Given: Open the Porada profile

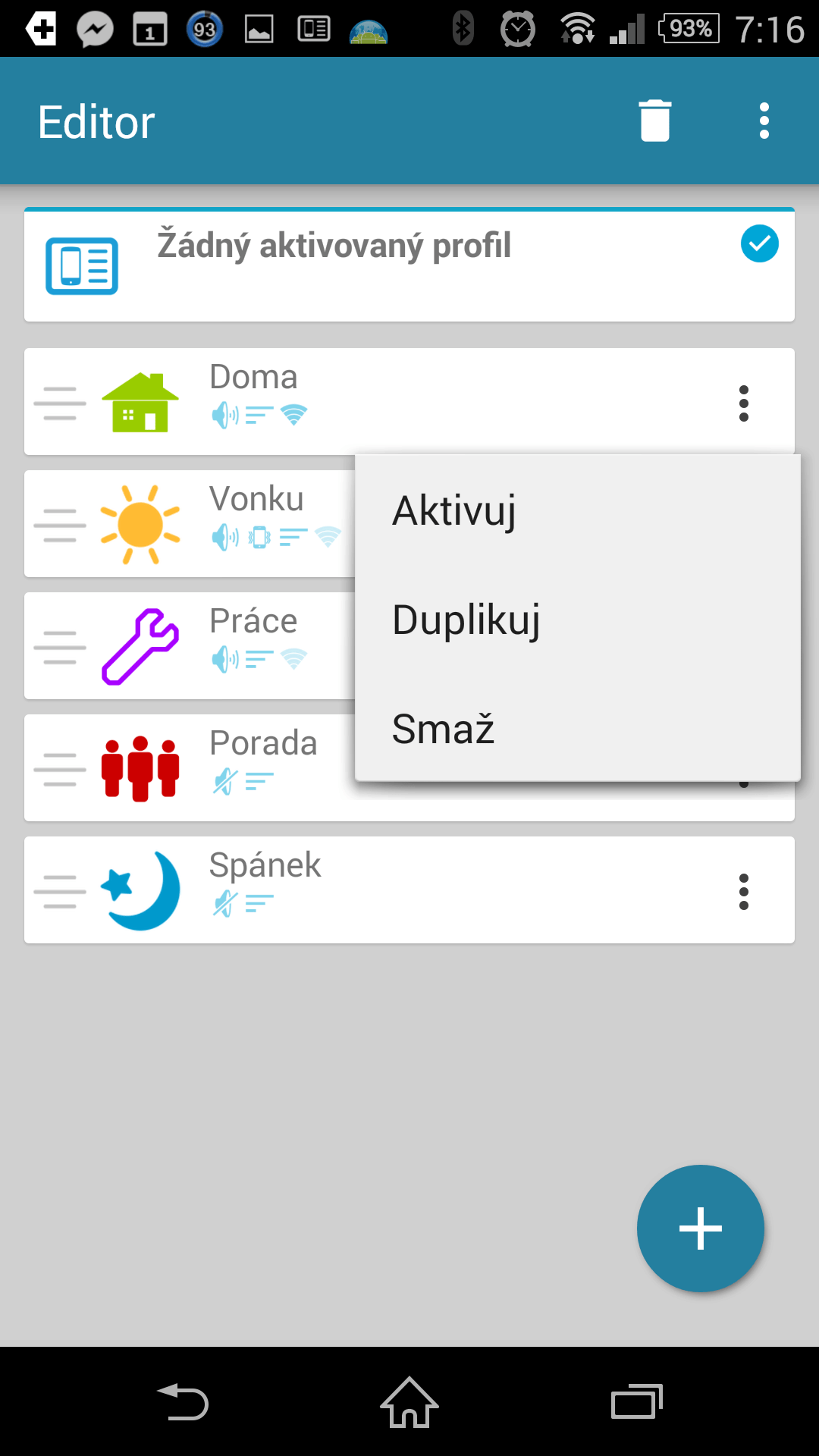Looking at the screenshot, I should click(x=190, y=768).
